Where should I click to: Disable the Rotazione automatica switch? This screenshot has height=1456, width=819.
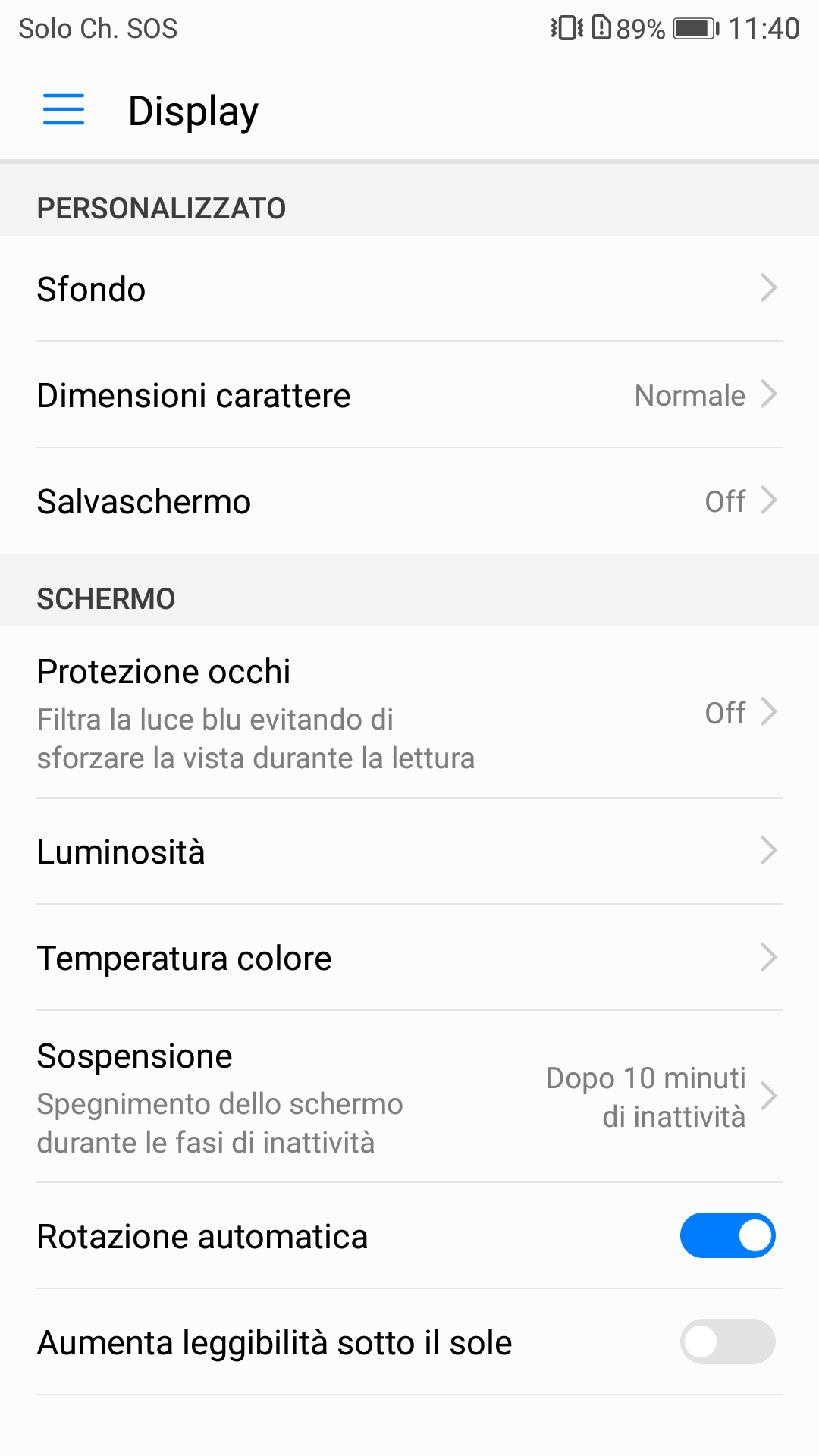tap(727, 1235)
